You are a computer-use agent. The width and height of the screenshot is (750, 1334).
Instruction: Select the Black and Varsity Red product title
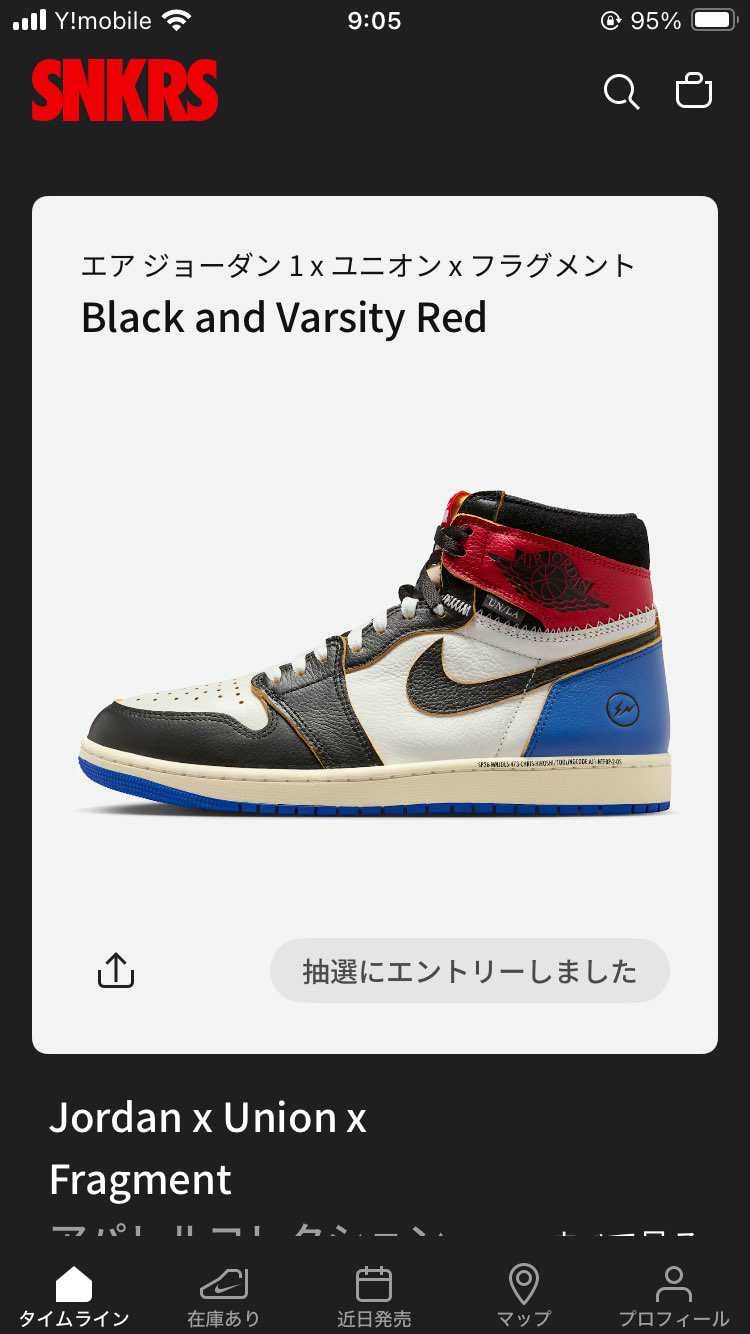click(x=283, y=318)
